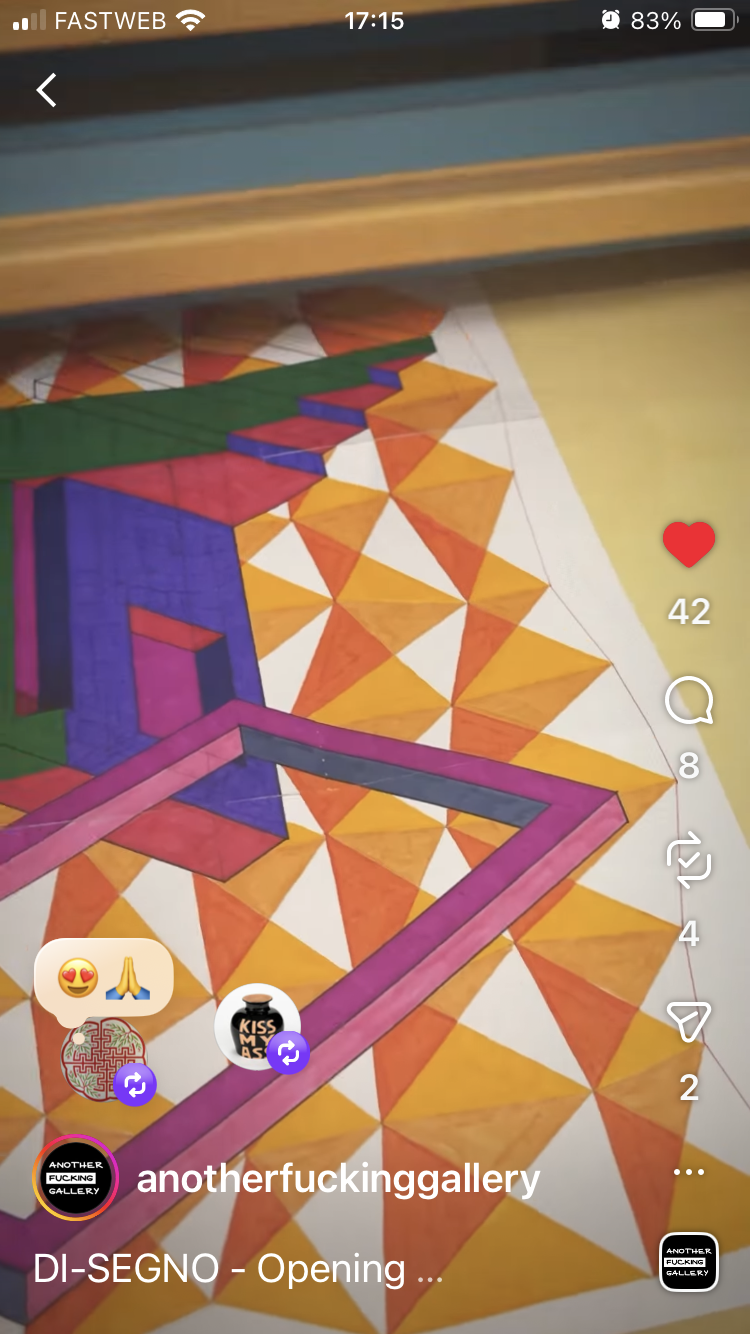This screenshot has width=750, height=1334.
Task: Unlike the reel via the red heart
Action: [x=689, y=546]
